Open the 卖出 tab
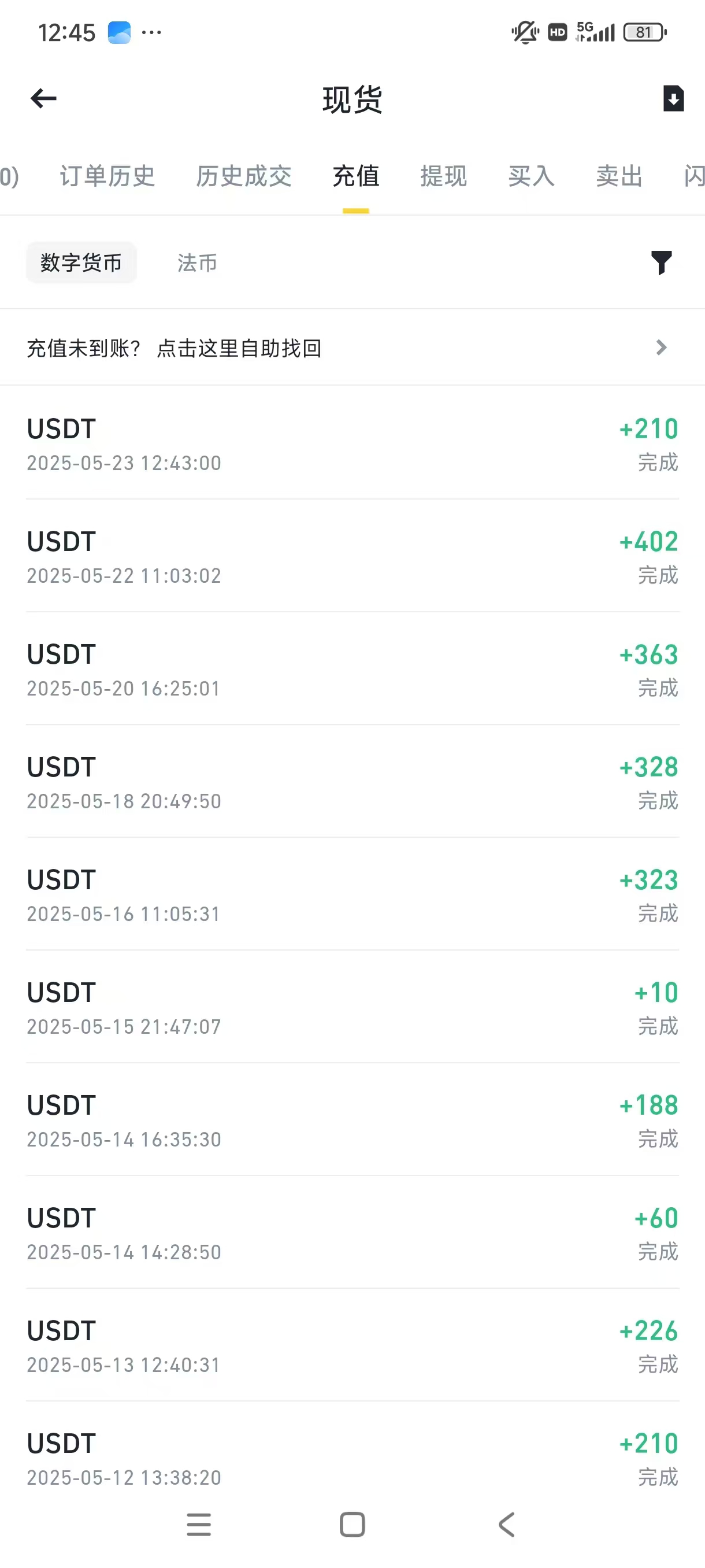Screen dimensions: 705x1568 coord(619,176)
